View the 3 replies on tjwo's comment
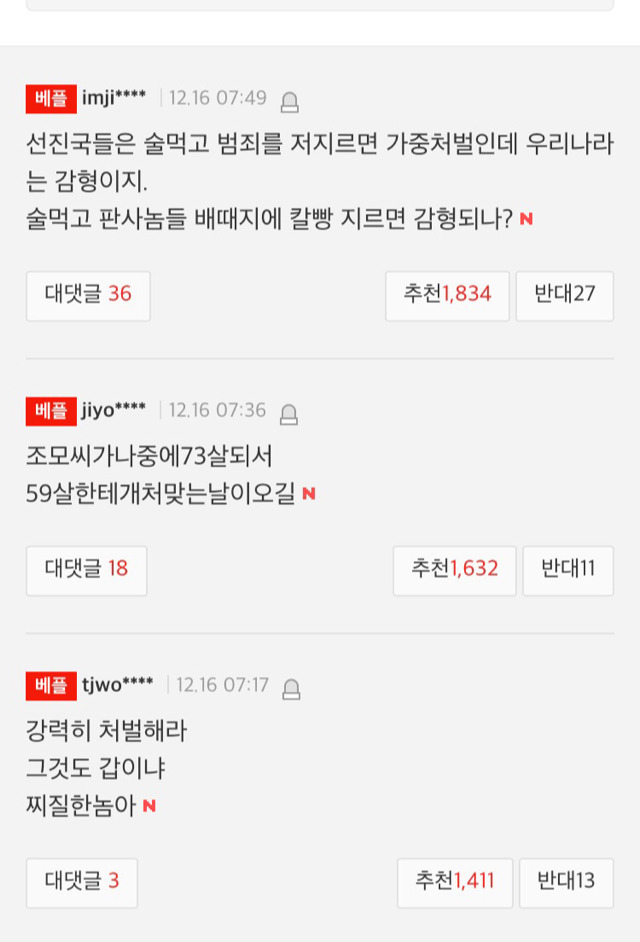The image size is (640, 942). [x=82, y=883]
